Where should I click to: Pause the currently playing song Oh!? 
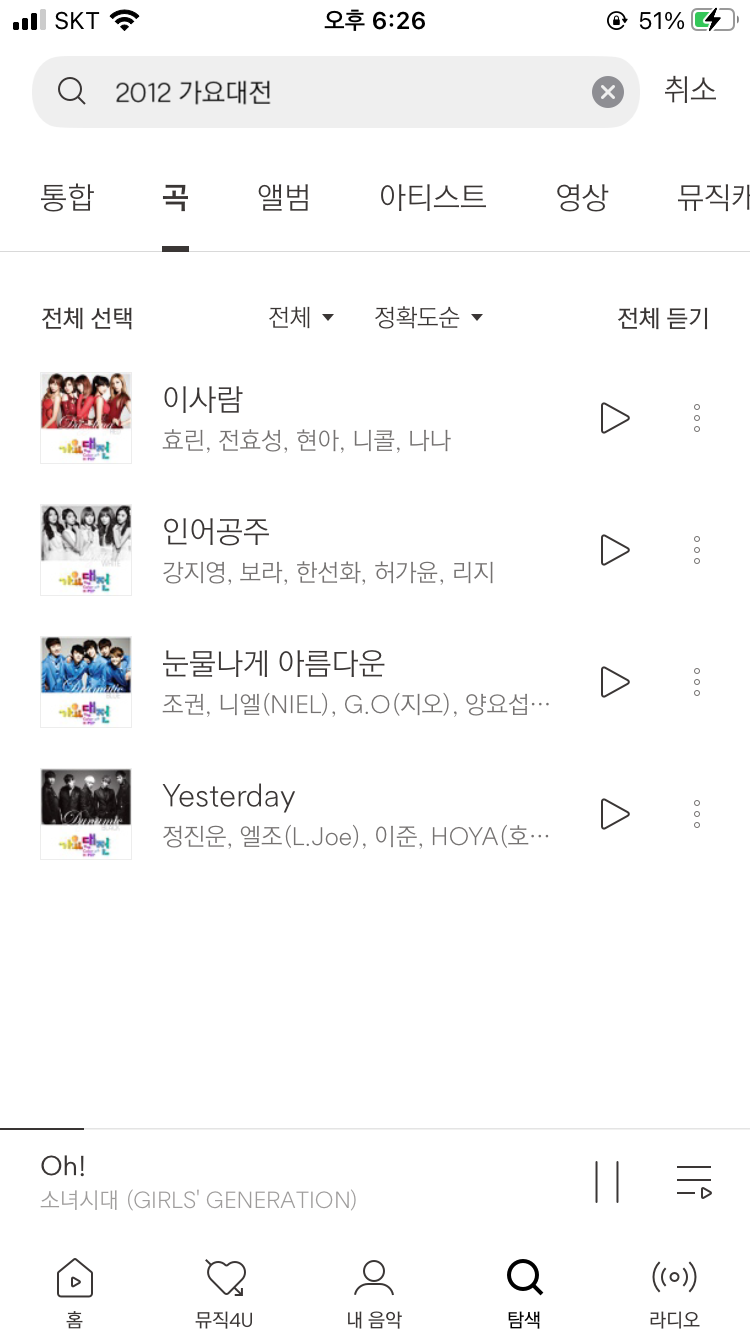(609, 1181)
